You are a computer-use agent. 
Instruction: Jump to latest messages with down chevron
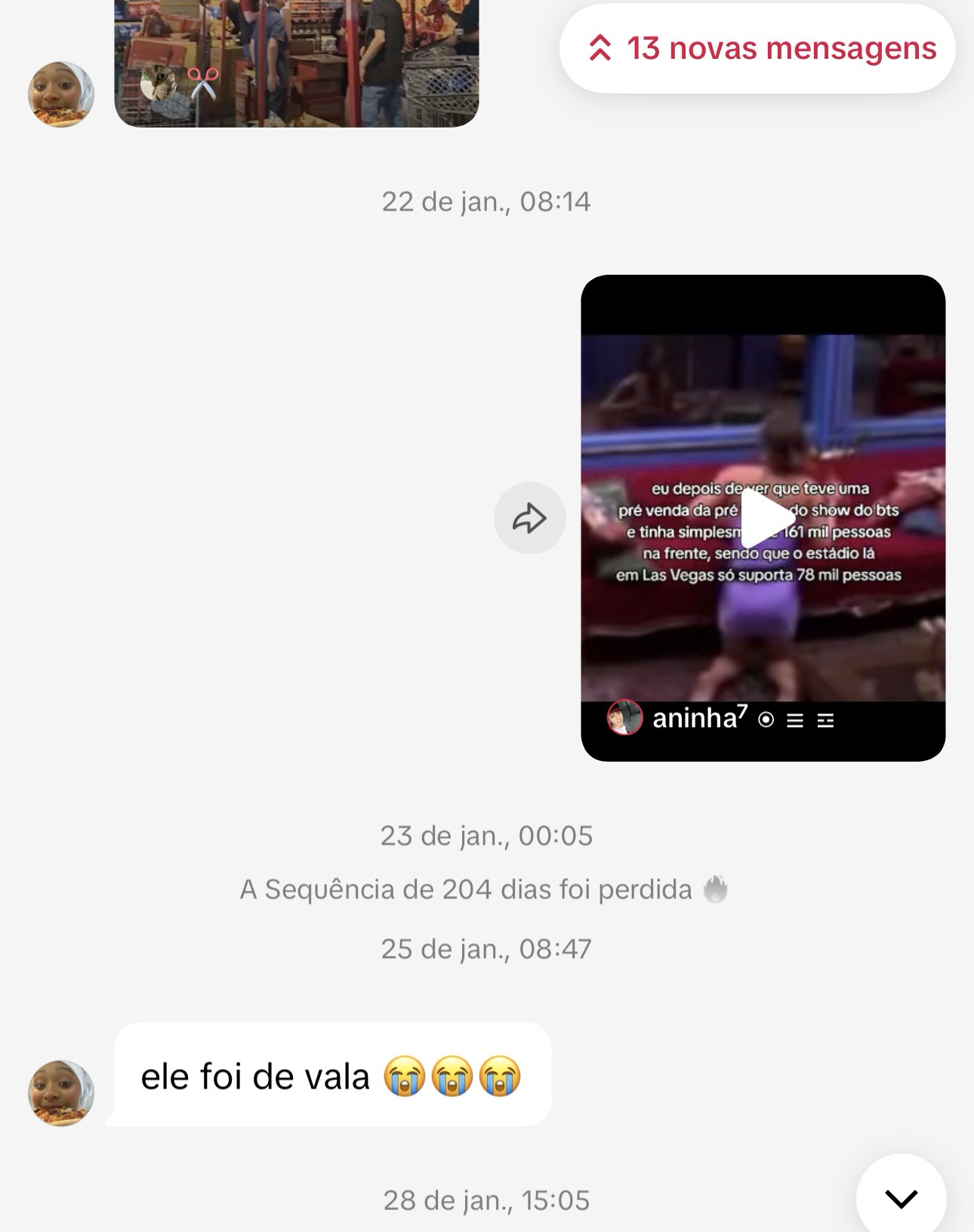900,1197
